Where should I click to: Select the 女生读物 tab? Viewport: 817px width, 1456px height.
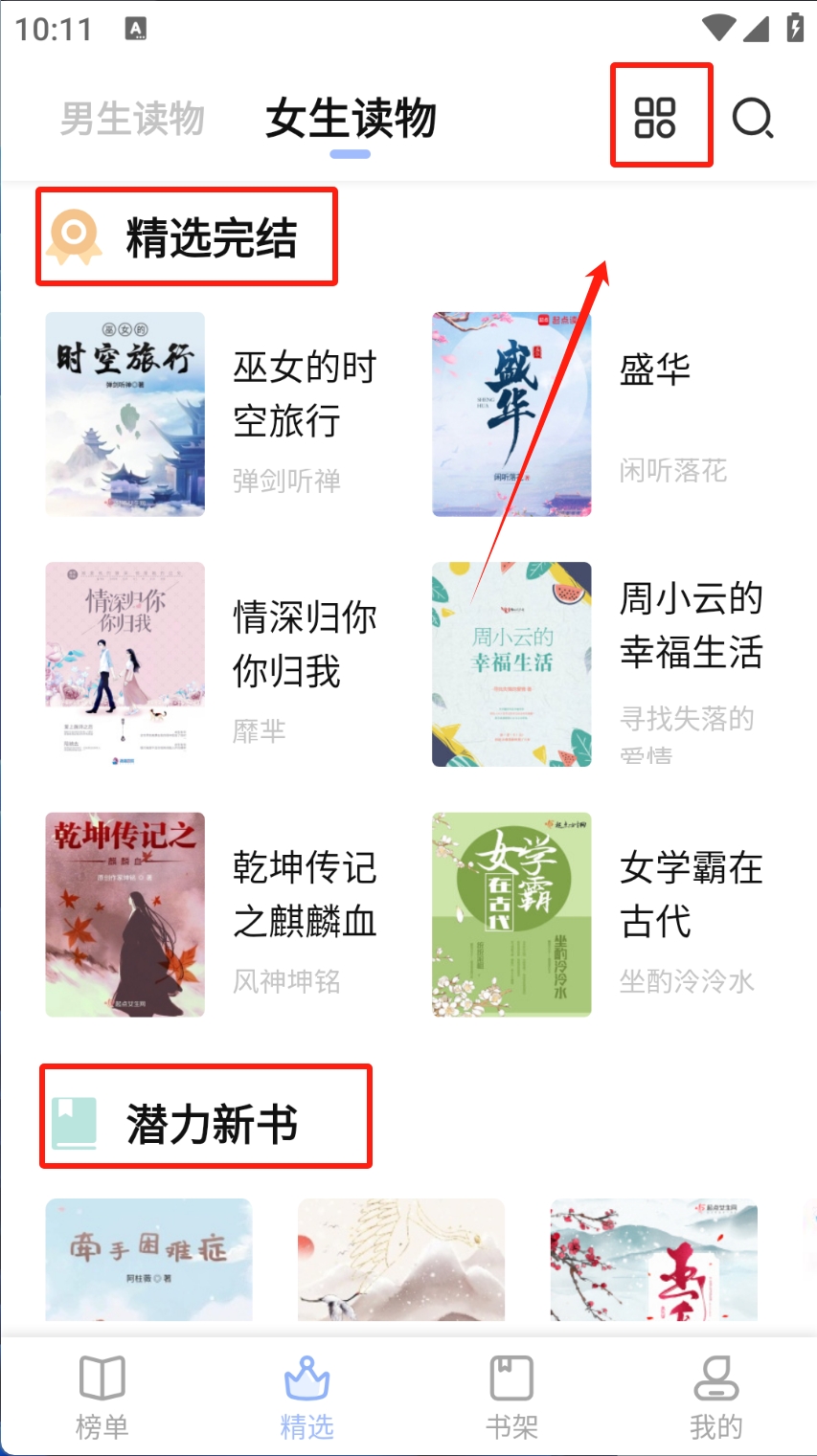click(x=351, y=119)
